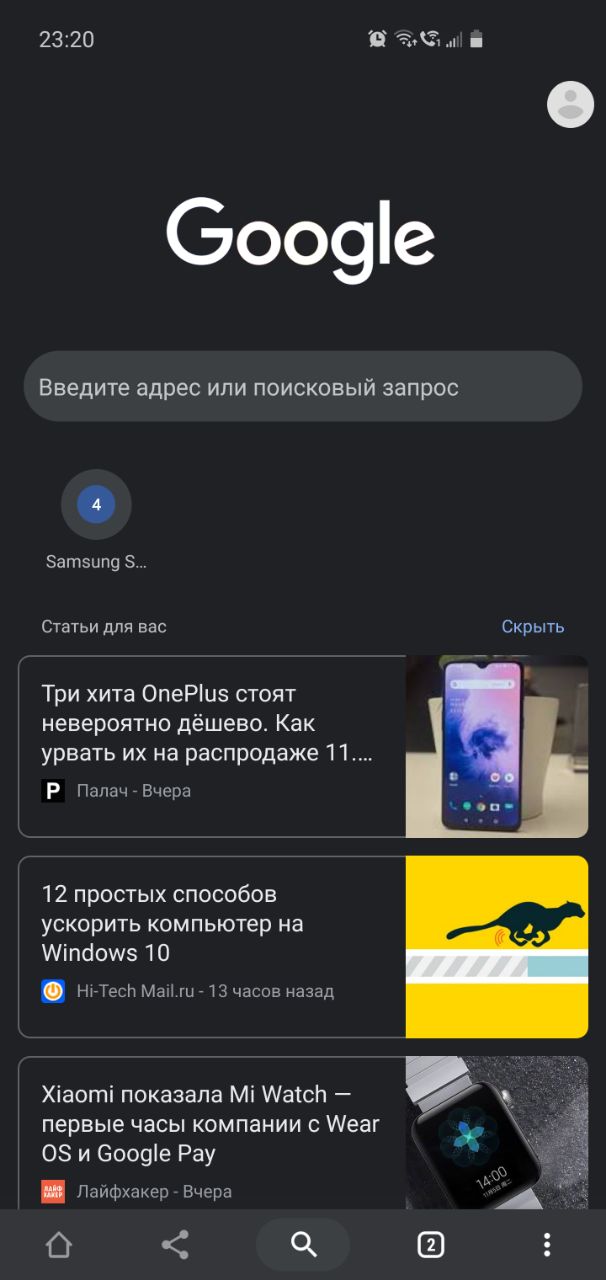The width and height of the screenshot is (606, 1280).
Task: Open the tab switcher showing 2 tabs
Action: [x=430, y=1245]
